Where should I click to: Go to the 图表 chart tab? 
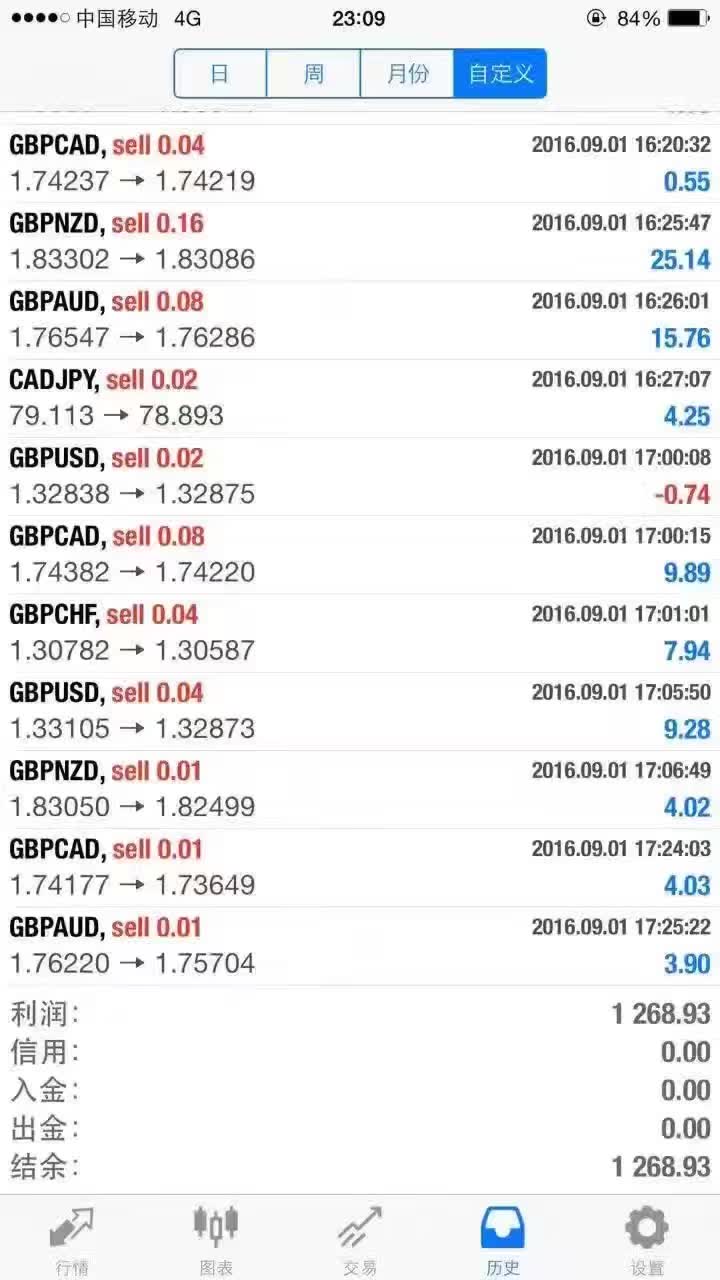(216, 1240)
